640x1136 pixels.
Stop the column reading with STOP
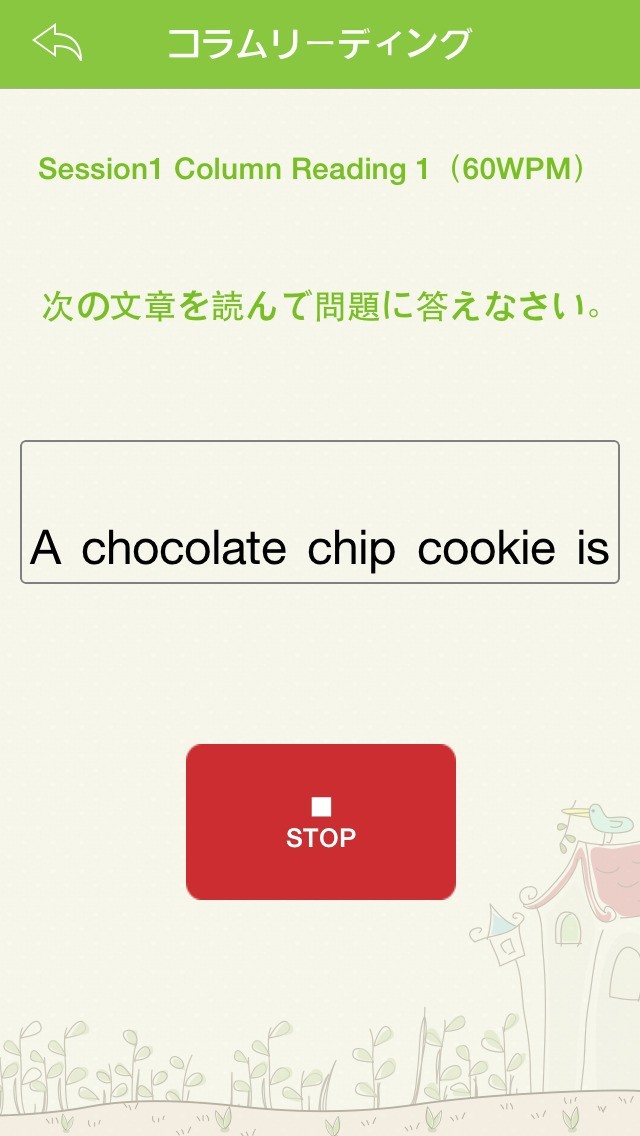[320, 822]
